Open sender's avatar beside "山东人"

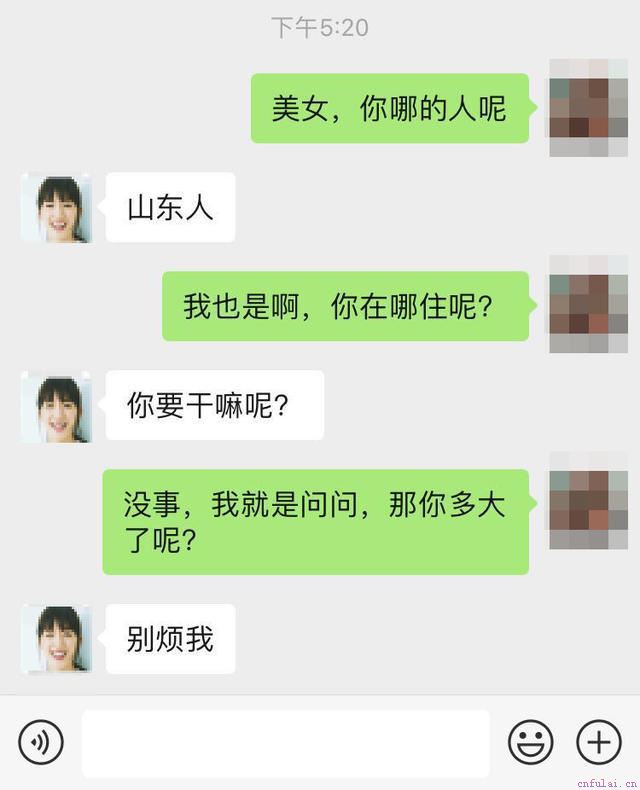coord(57,208)
